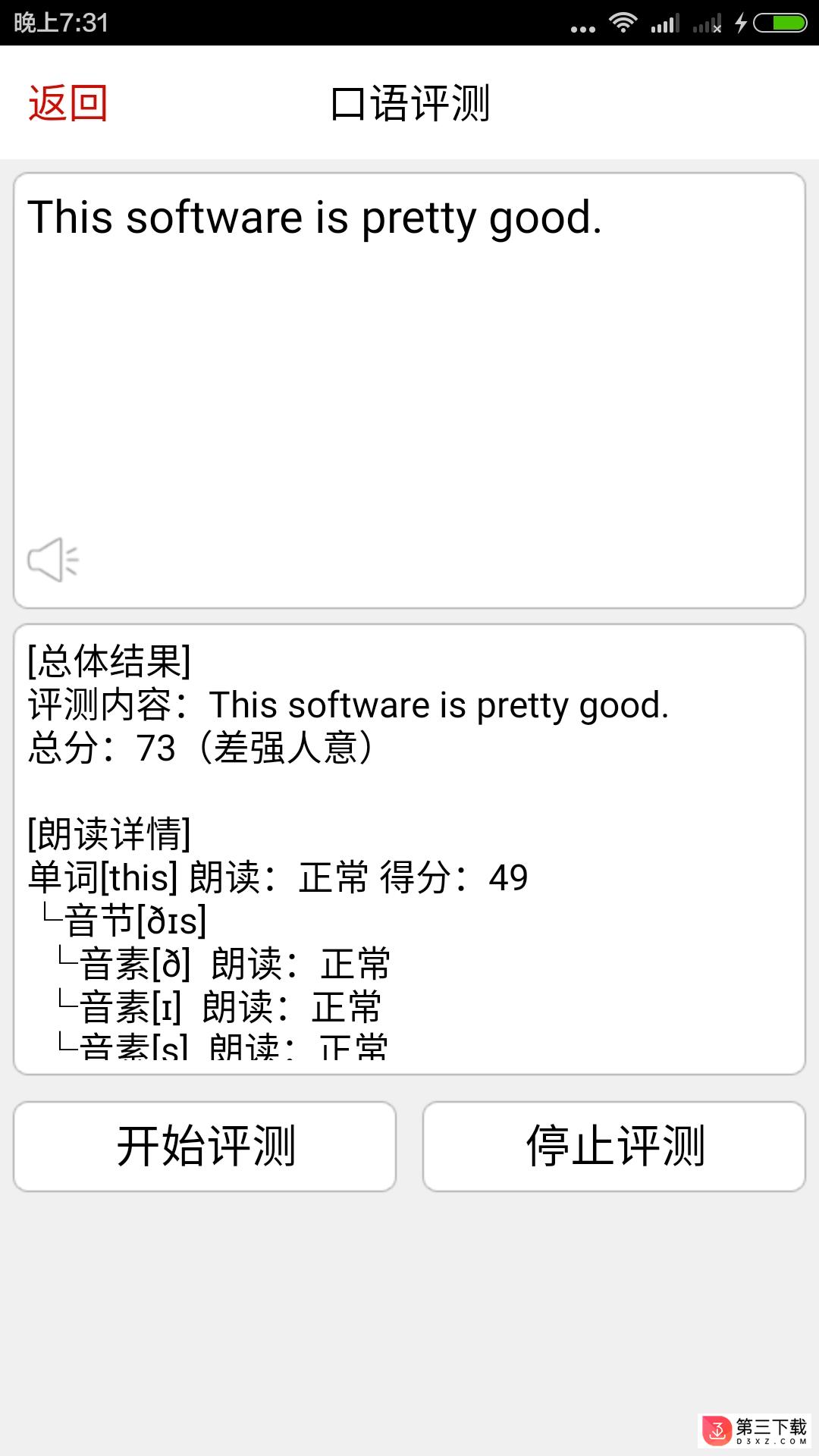
Task: Tap the 返回 back button
Action: (x=67, y=103)
